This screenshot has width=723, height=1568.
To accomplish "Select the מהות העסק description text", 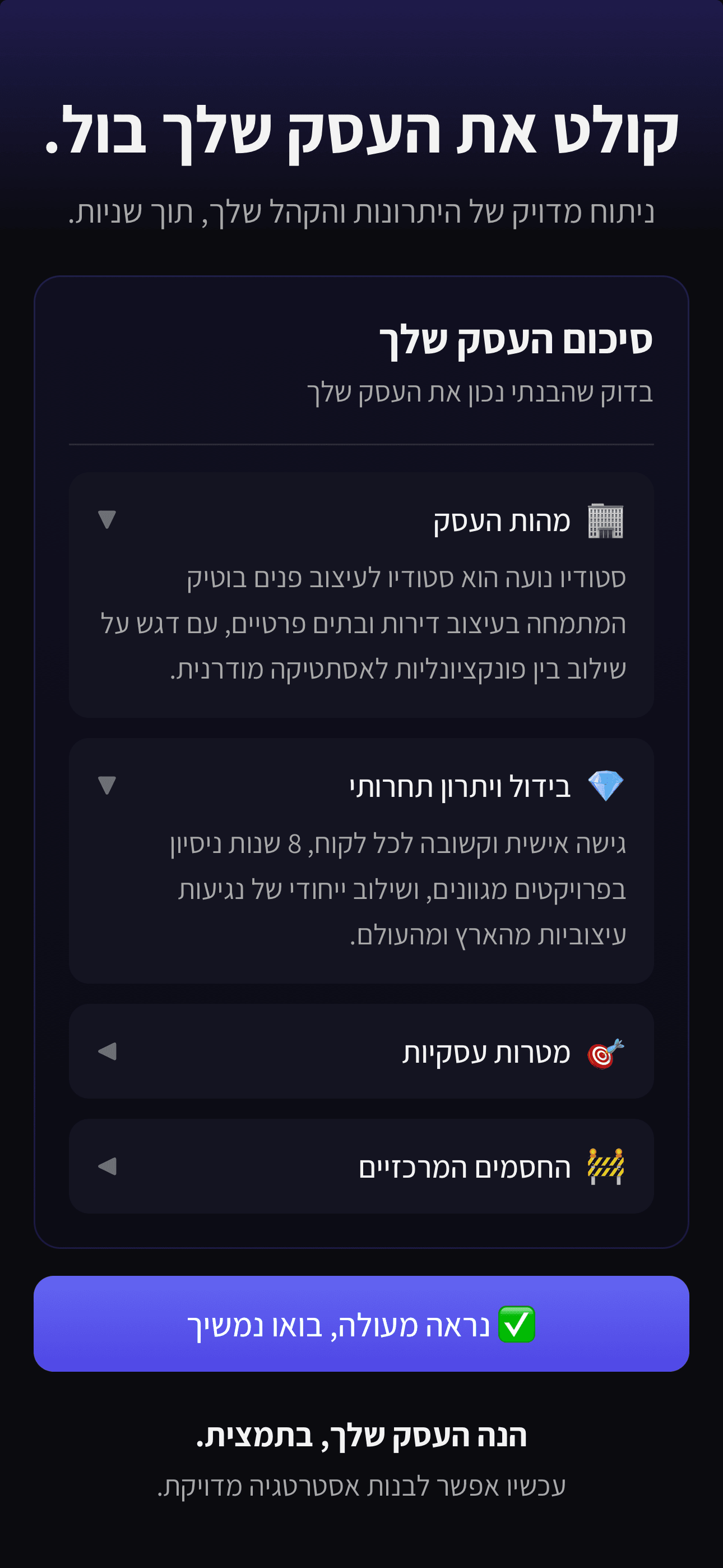I will tap(361, 627).
